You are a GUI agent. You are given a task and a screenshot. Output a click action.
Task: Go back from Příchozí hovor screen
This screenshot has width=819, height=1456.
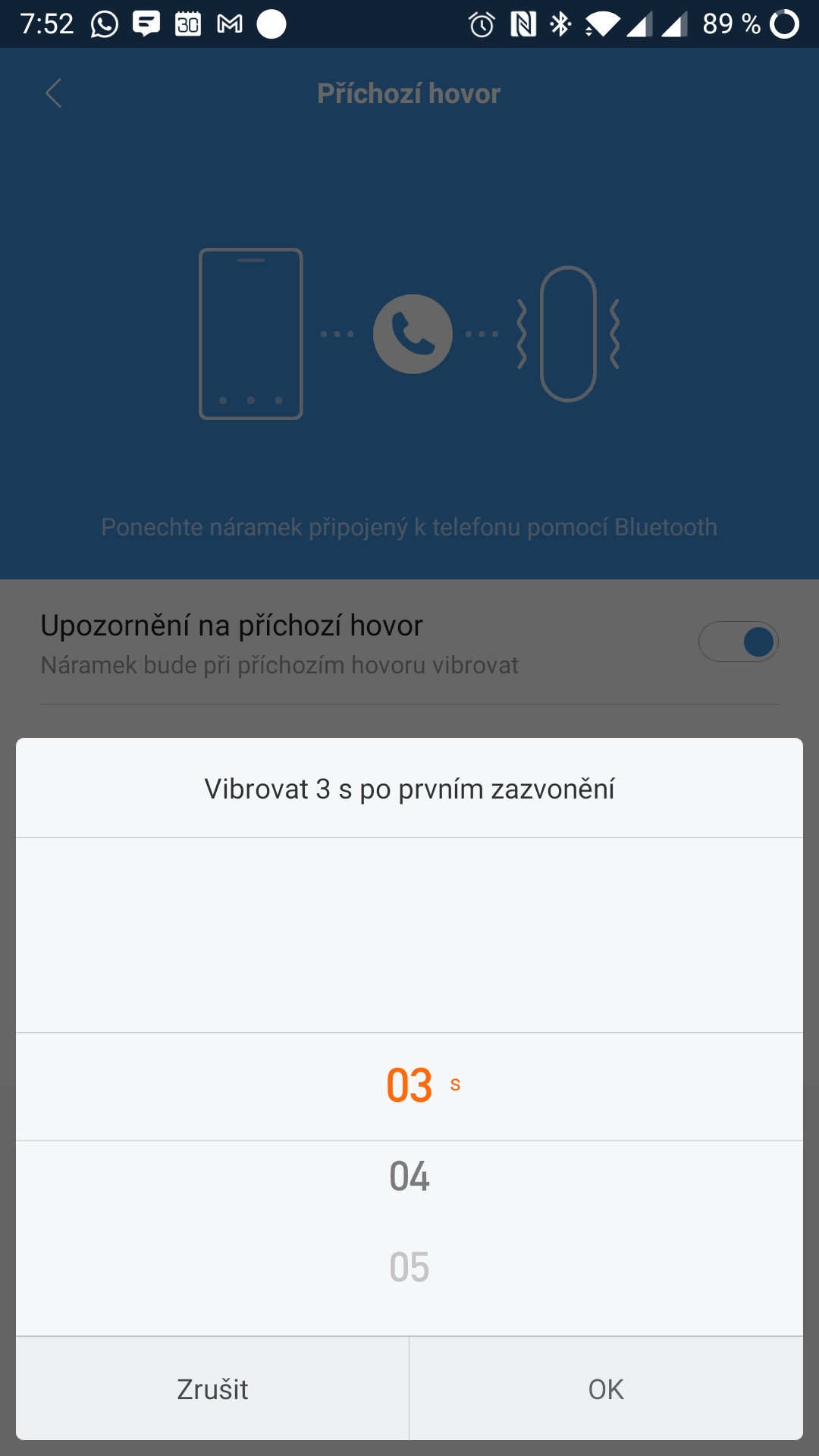53,93
